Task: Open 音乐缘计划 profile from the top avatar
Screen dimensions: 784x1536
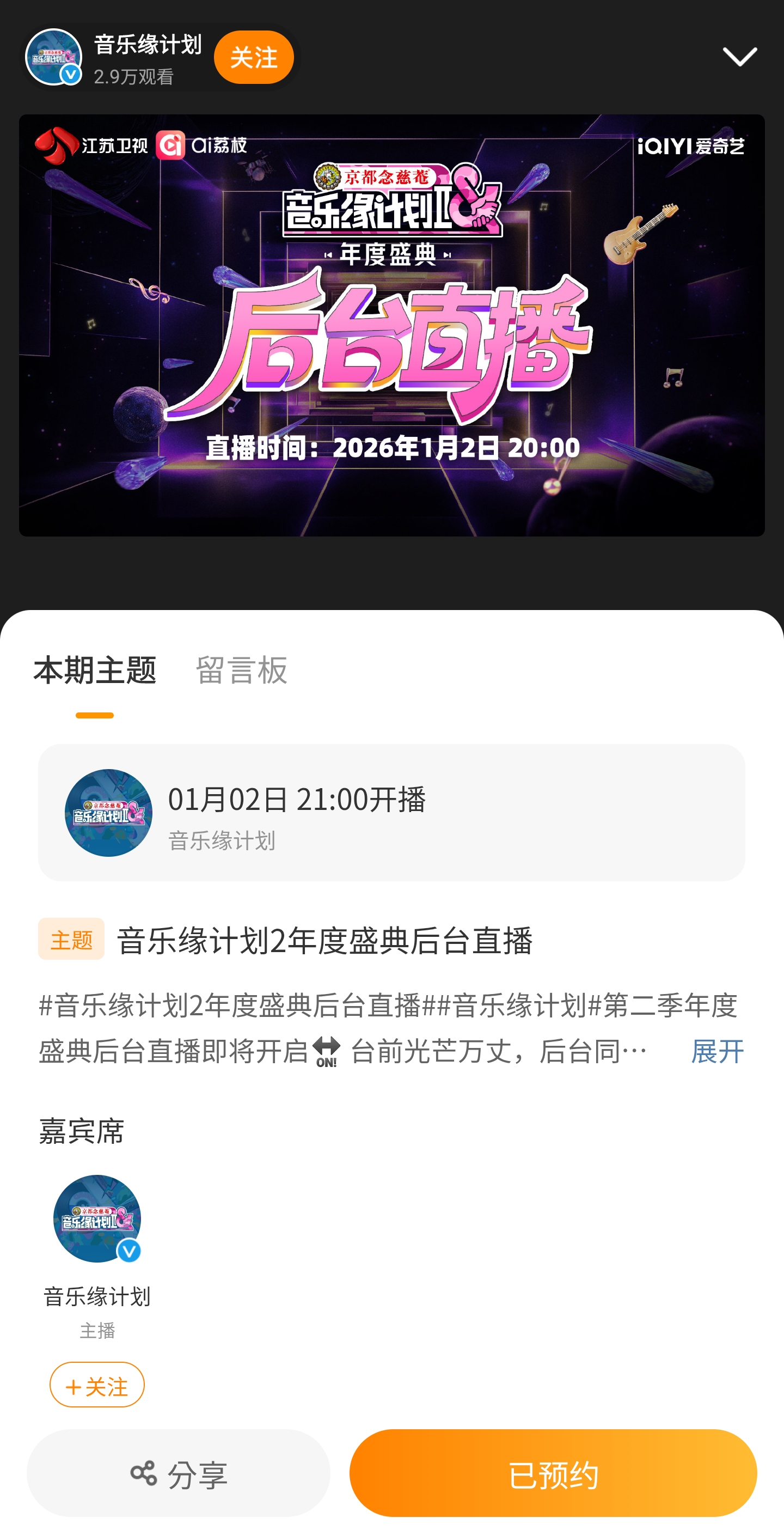Action: tap(54, 57)
